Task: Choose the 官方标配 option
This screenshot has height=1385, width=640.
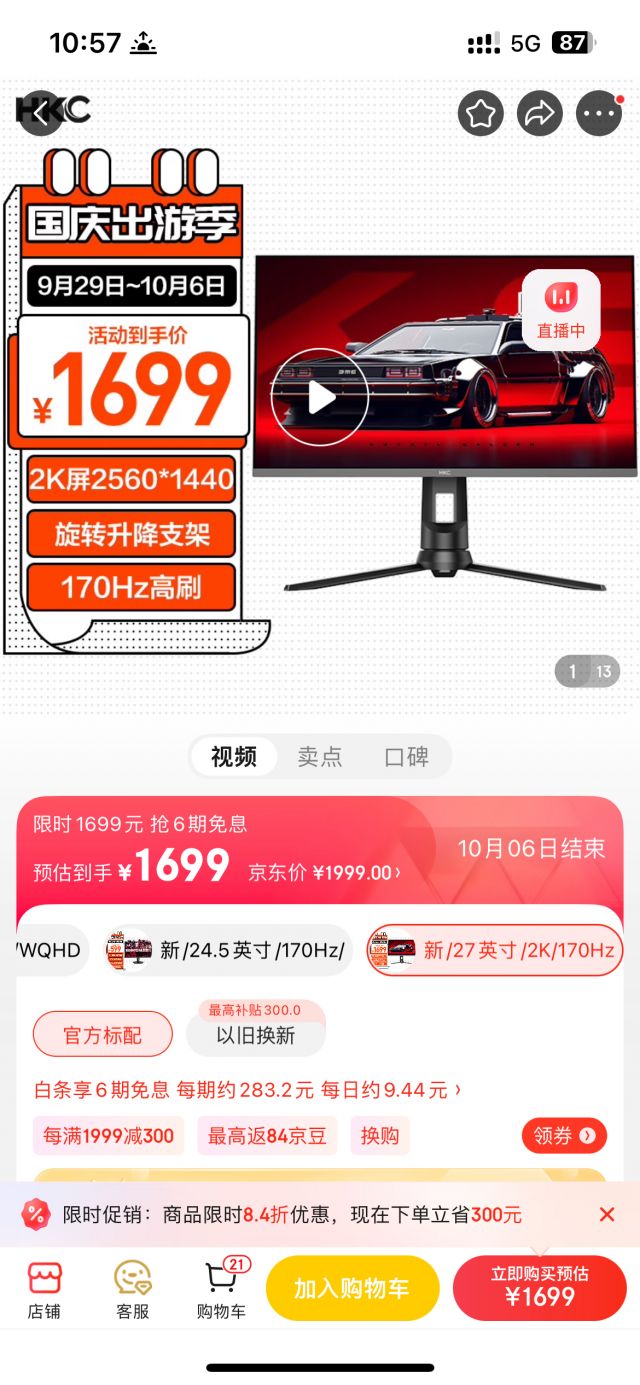Action: (x=103, y=1035)
